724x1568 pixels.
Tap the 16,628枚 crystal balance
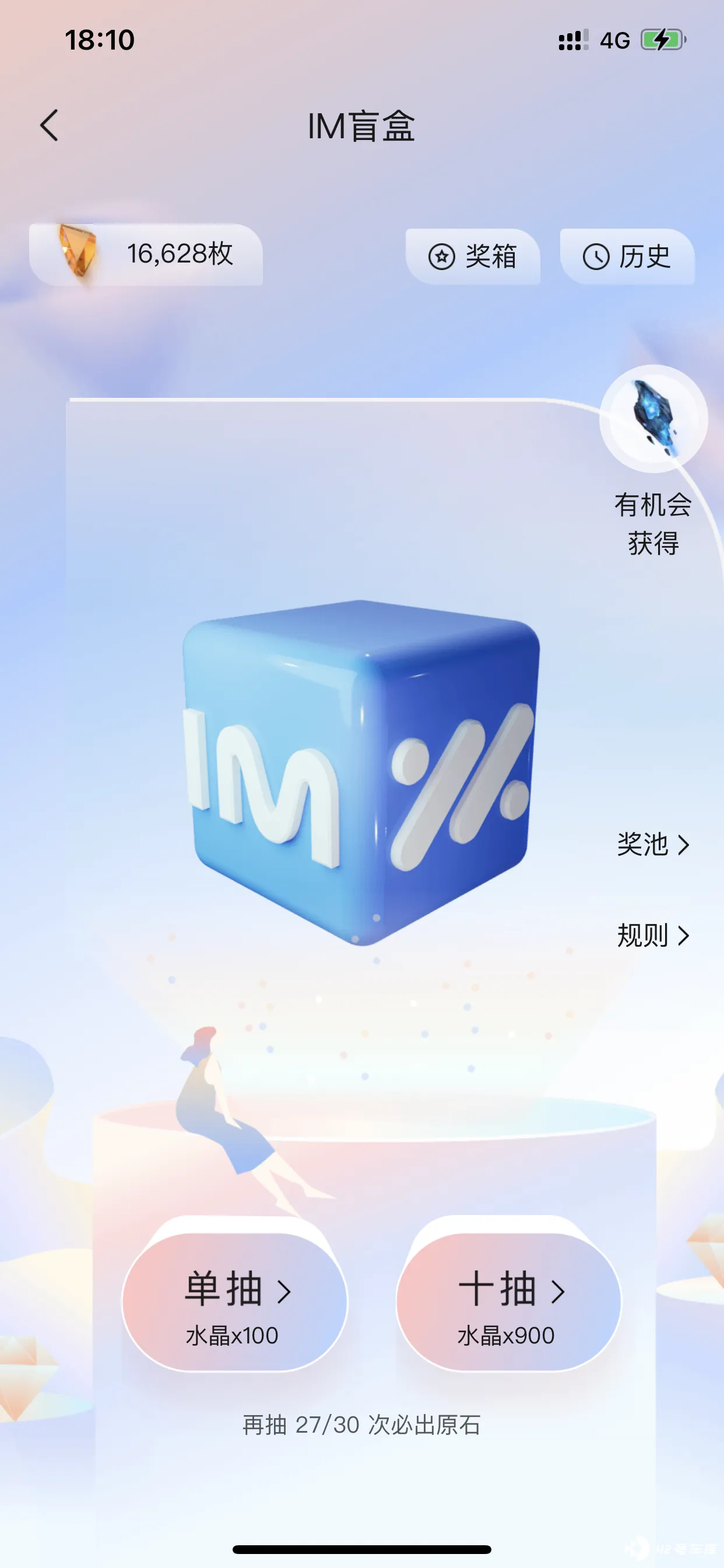[x=146, y=254]
